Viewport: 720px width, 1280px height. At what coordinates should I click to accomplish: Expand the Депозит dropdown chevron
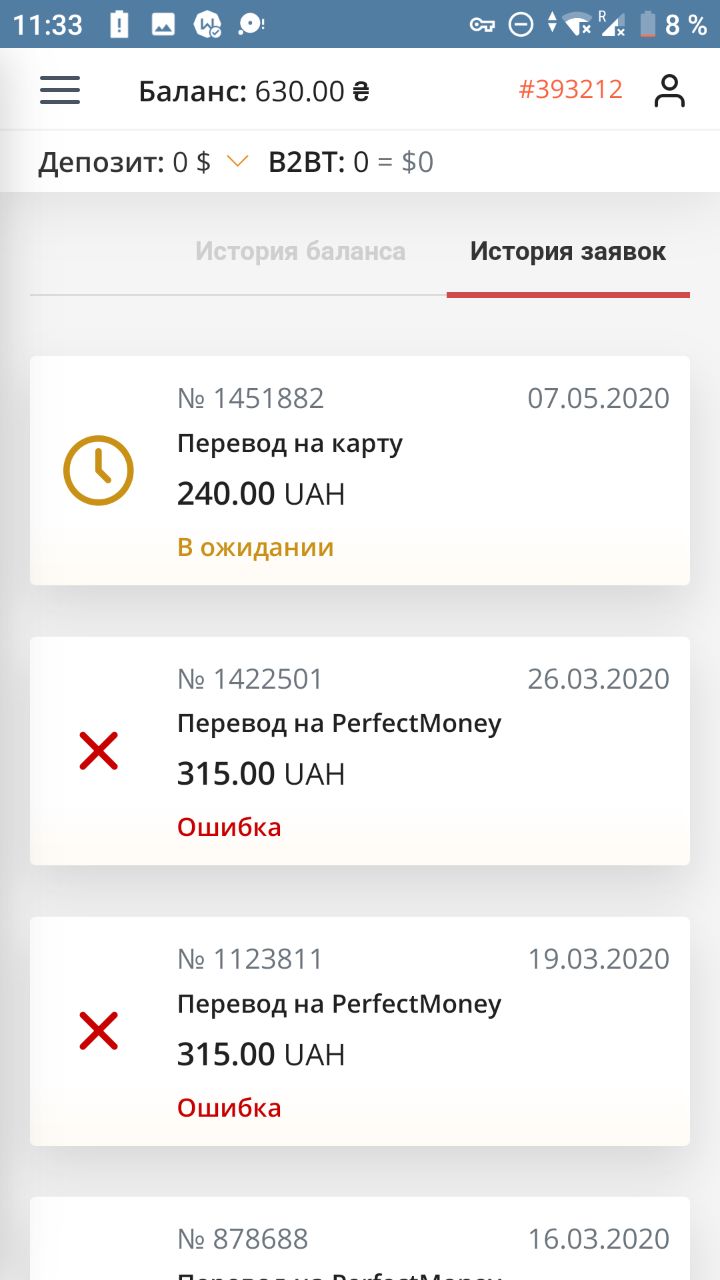(238, 162)
